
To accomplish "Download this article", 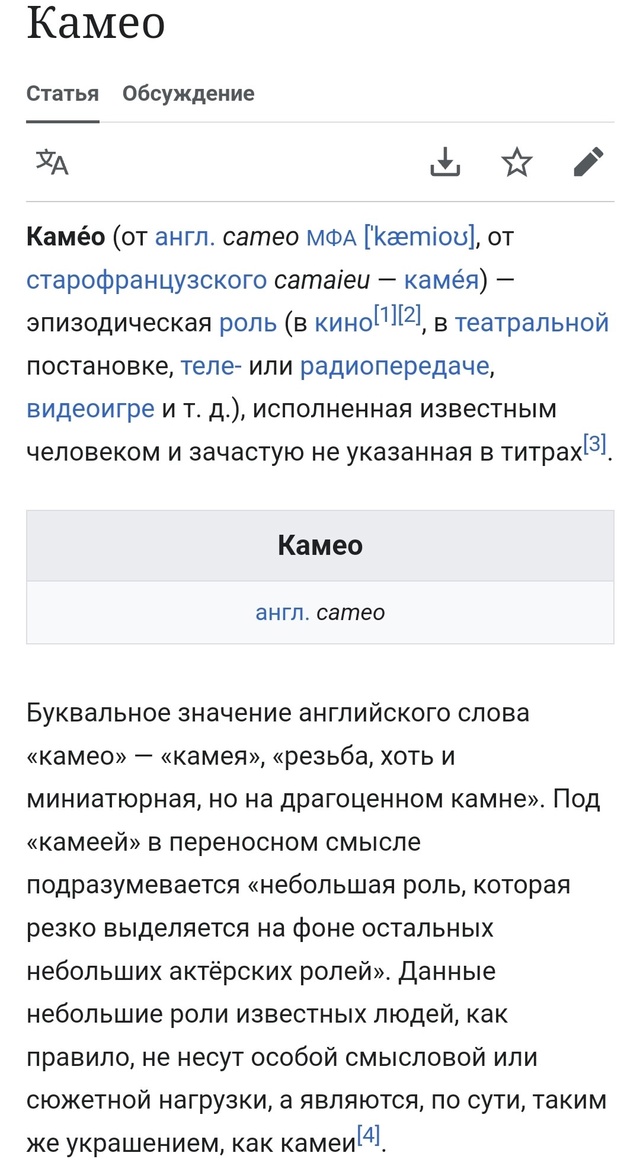I will click(445, 162).
